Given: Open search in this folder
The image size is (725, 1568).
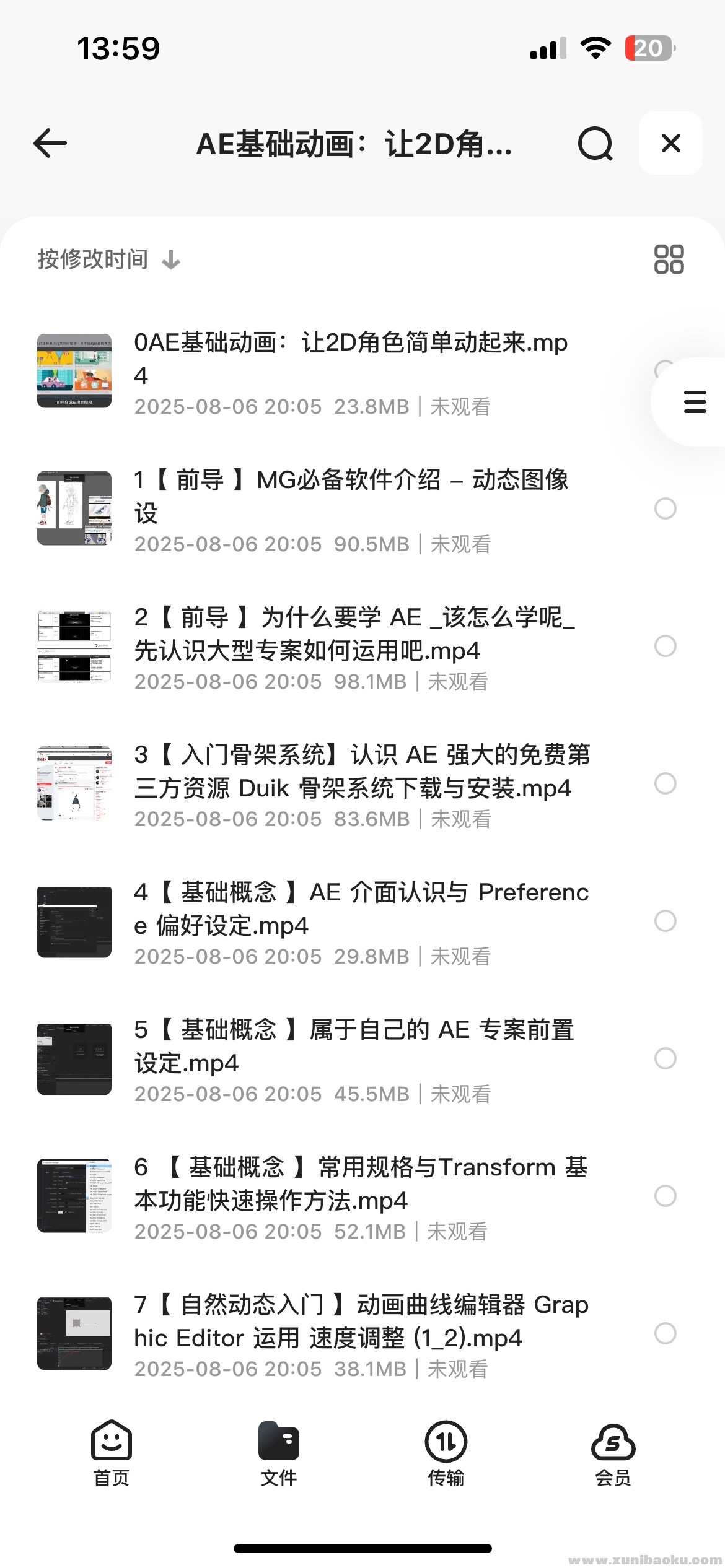Looking at the screenshot, I should (x=595, y=144).
